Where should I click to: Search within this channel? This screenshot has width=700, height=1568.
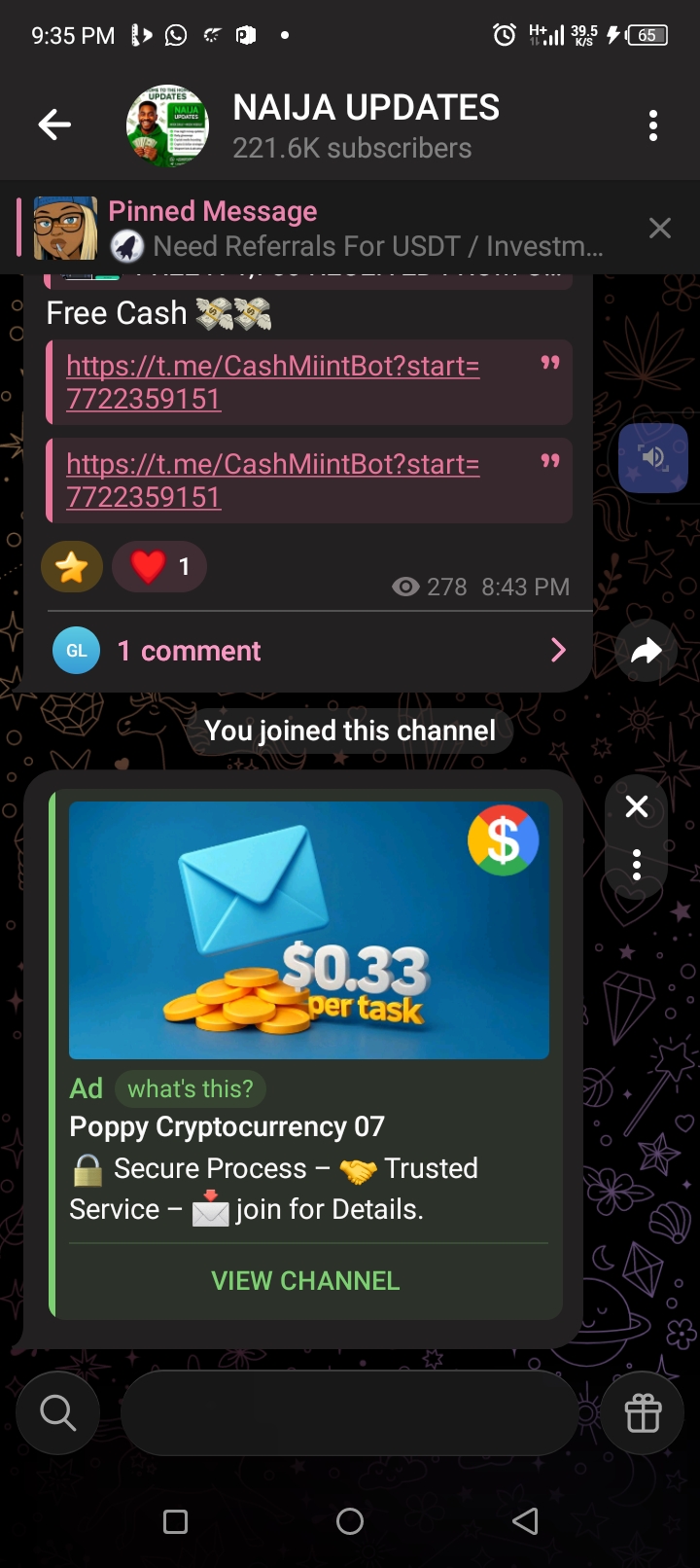coord(57,1412)
